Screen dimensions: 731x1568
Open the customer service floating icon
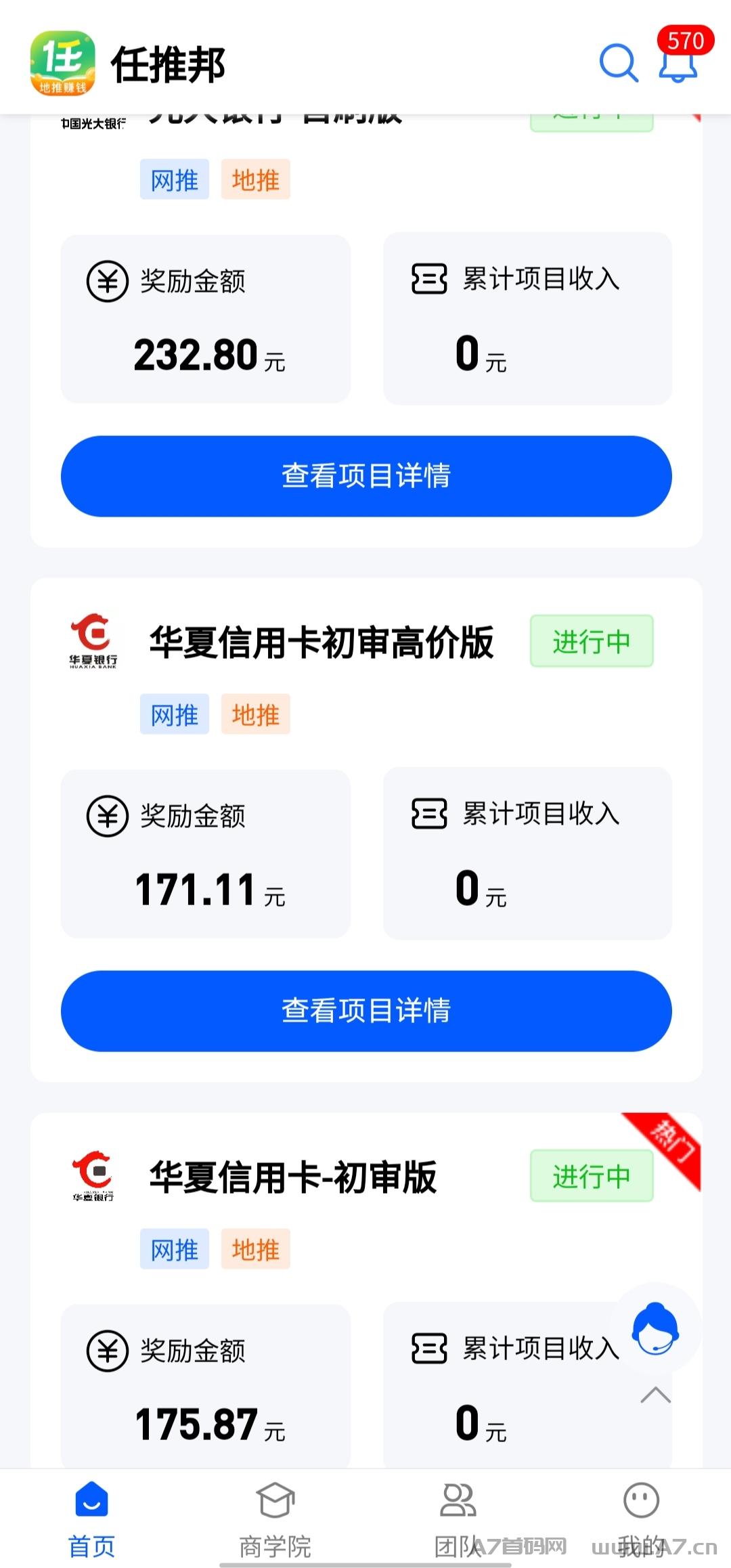(x=655, y=1328)
